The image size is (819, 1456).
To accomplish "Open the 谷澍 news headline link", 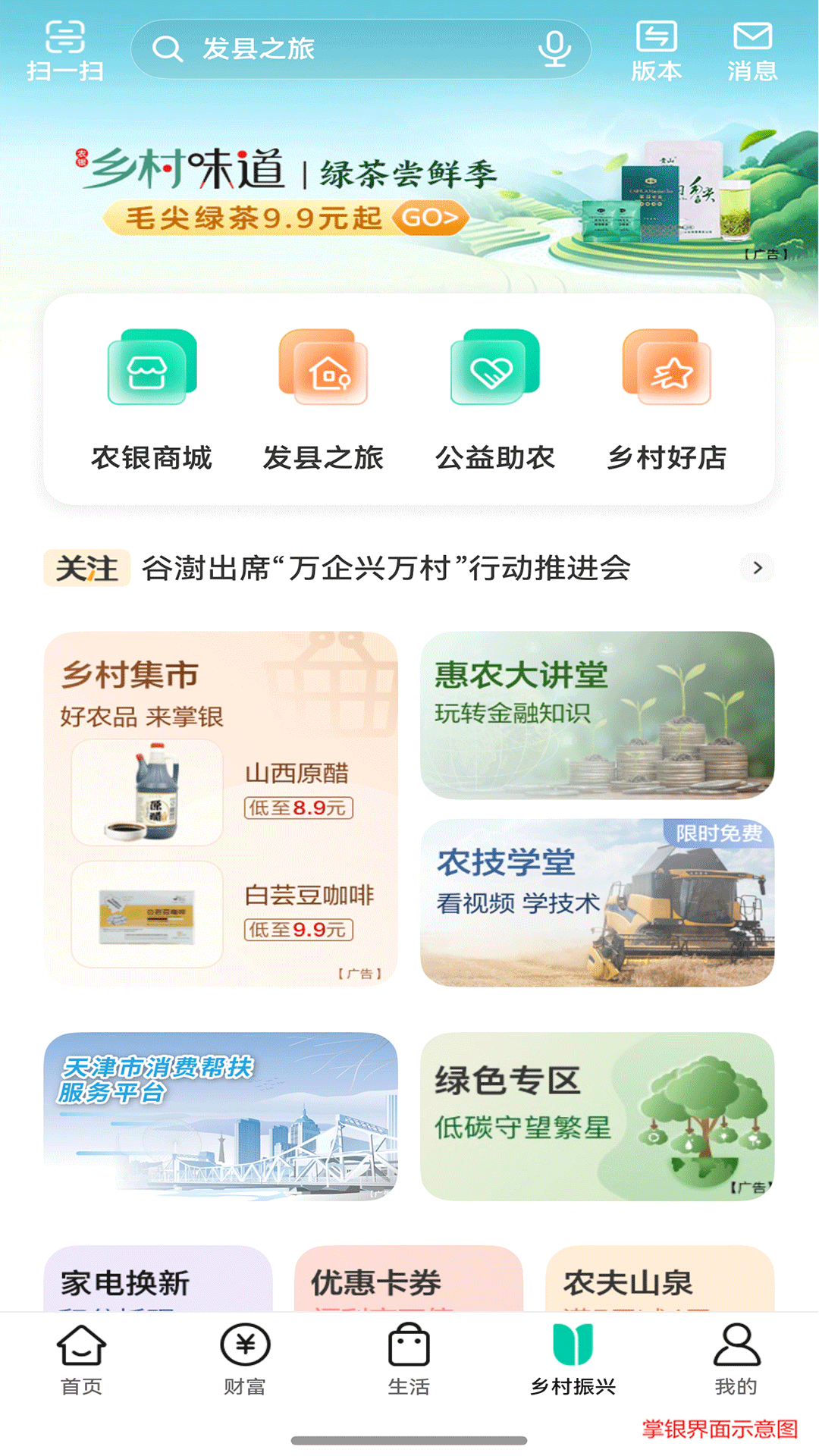I will [387, 567].
